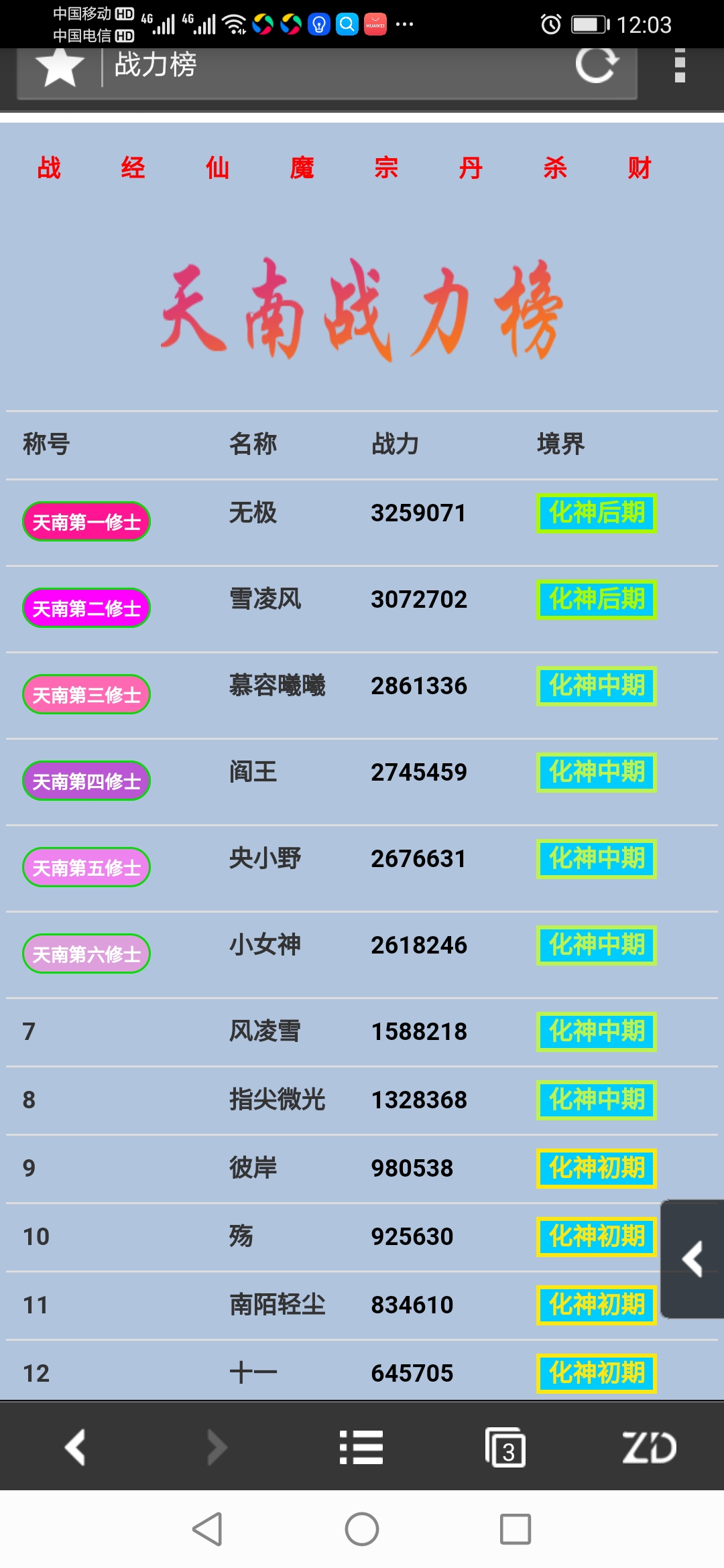Tap the 化神初期 badge next to 彼岸
724x1568 pixels.
click(x=595, y=1168)
